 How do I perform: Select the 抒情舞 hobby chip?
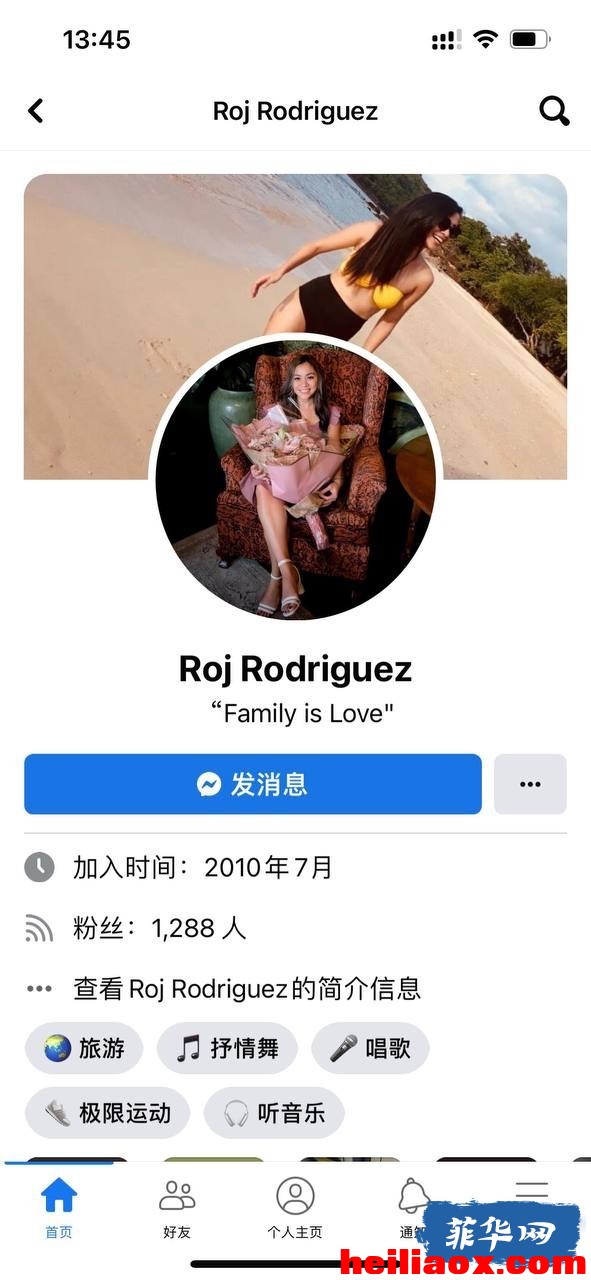point(227,1048)
